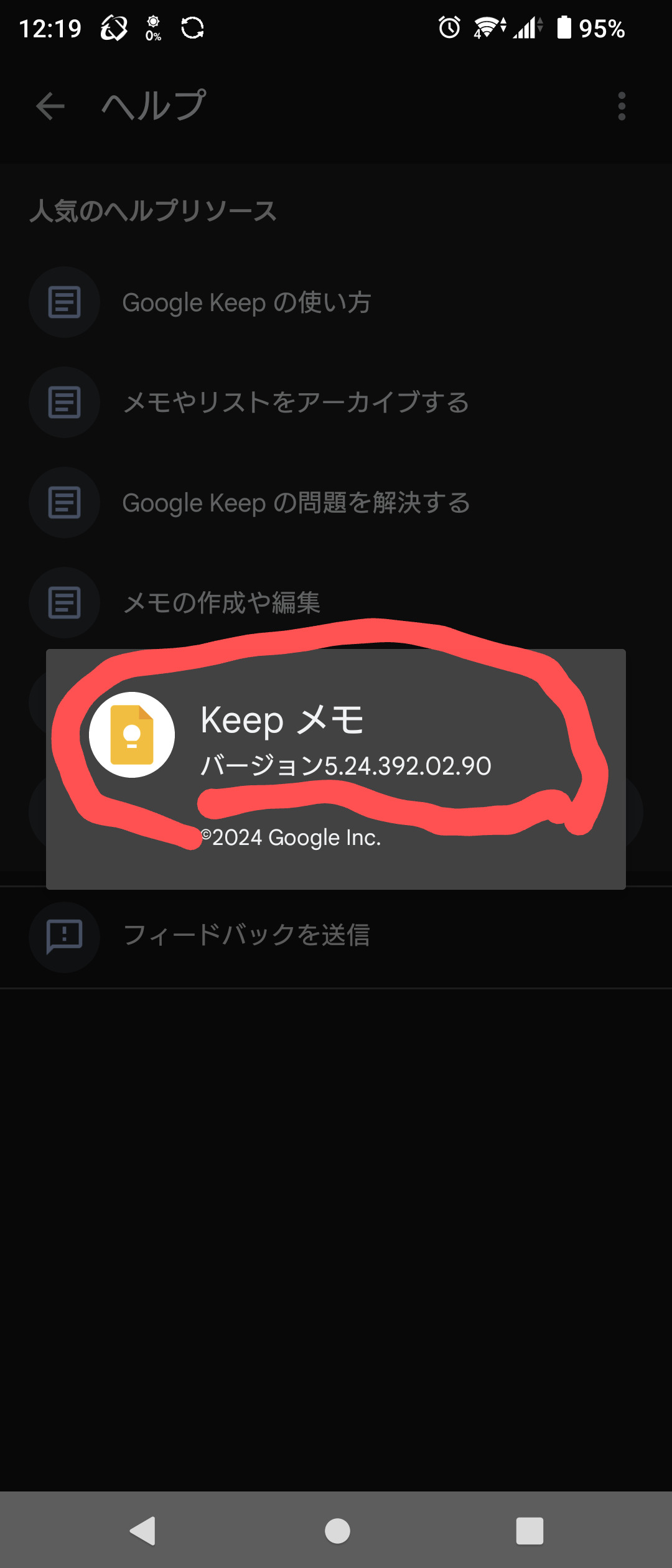
Task: Go back from the ヘルプ screen
Action: tap(50, 106)
